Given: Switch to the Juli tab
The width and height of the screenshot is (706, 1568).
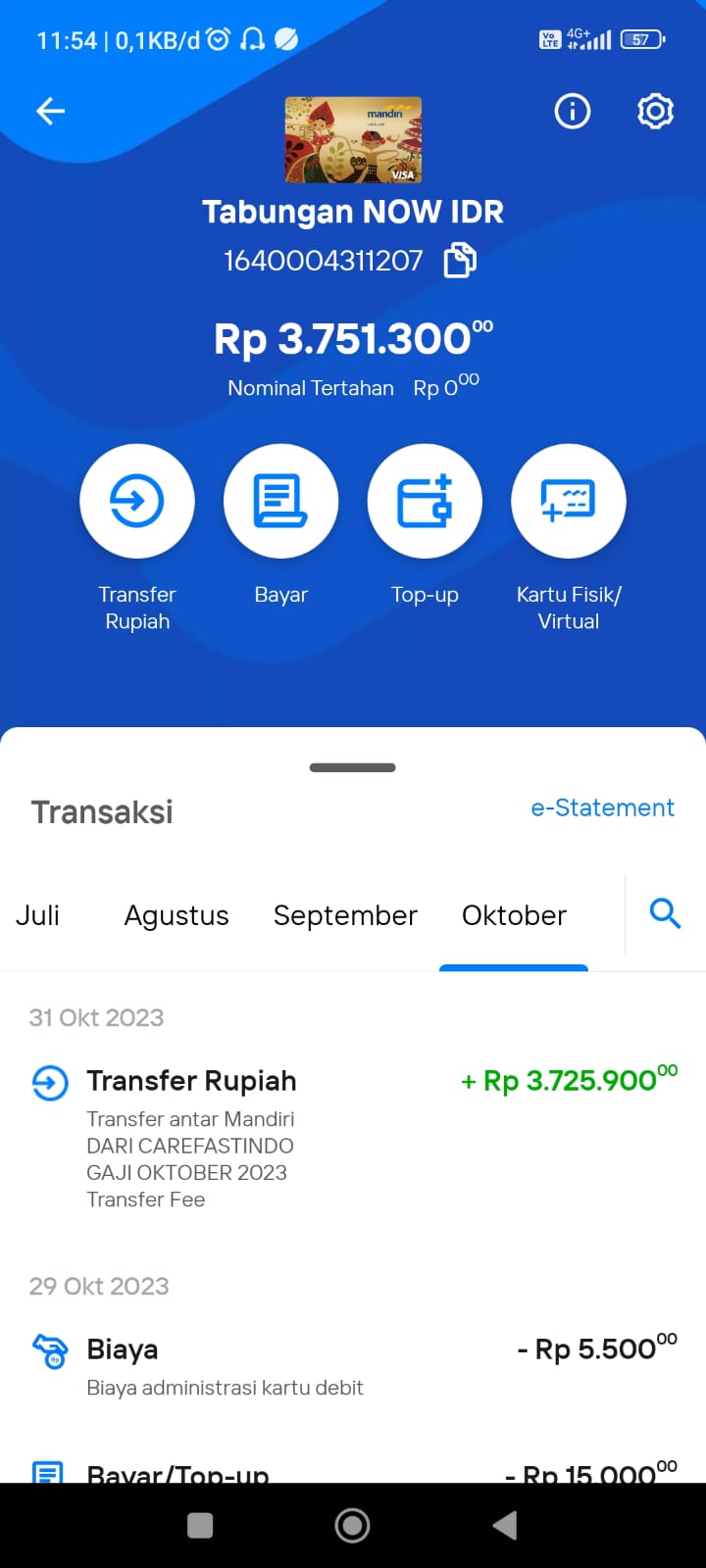Looking at the screenshot, I should (x=37, y=915).
